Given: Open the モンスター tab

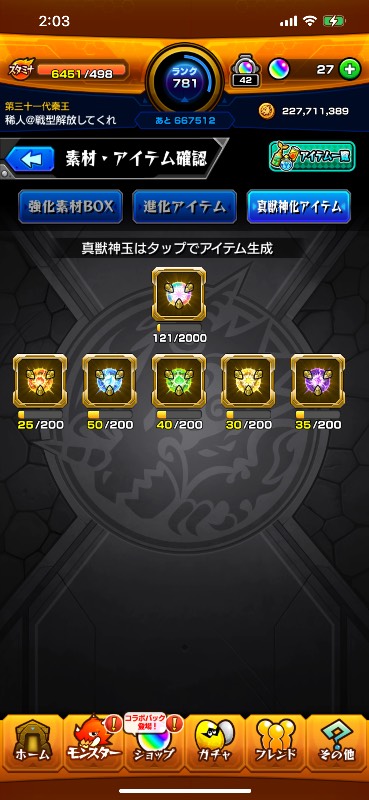Looking at the screenshot, I should click(x=93, y=742).
